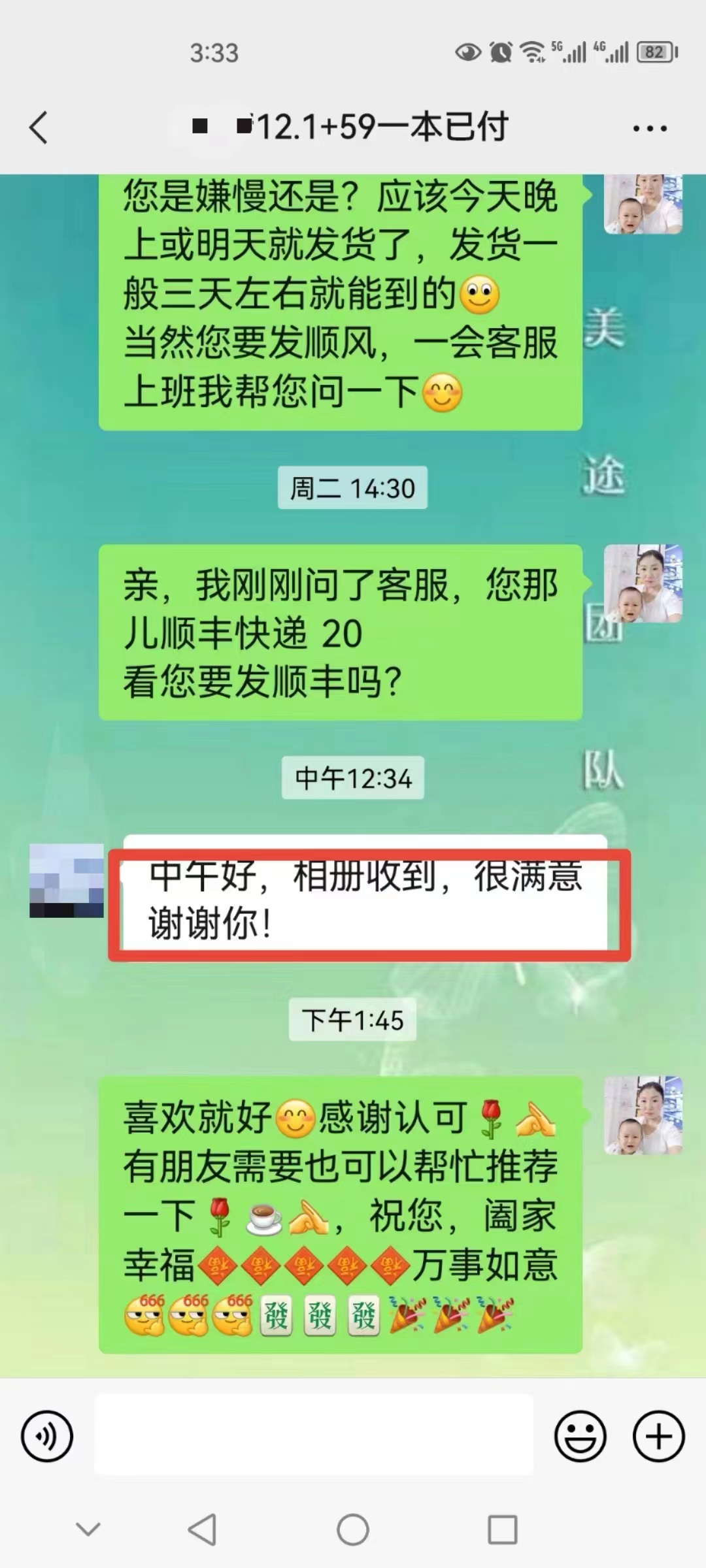The height and width of the screenshot is (1568, 706).
Task: Show recent apps via square button
Action: coord(503,1529)
